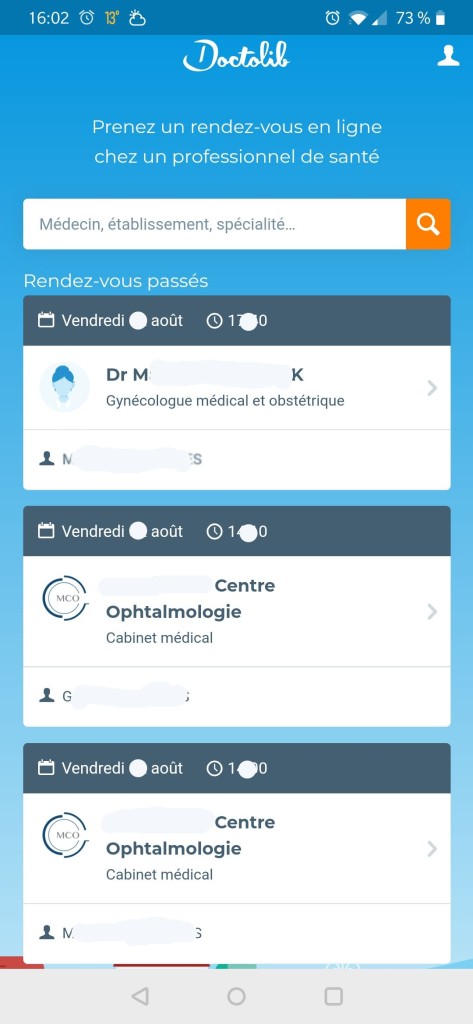
Task: Open the recent apps overview
Action: [x=334, y=996]
